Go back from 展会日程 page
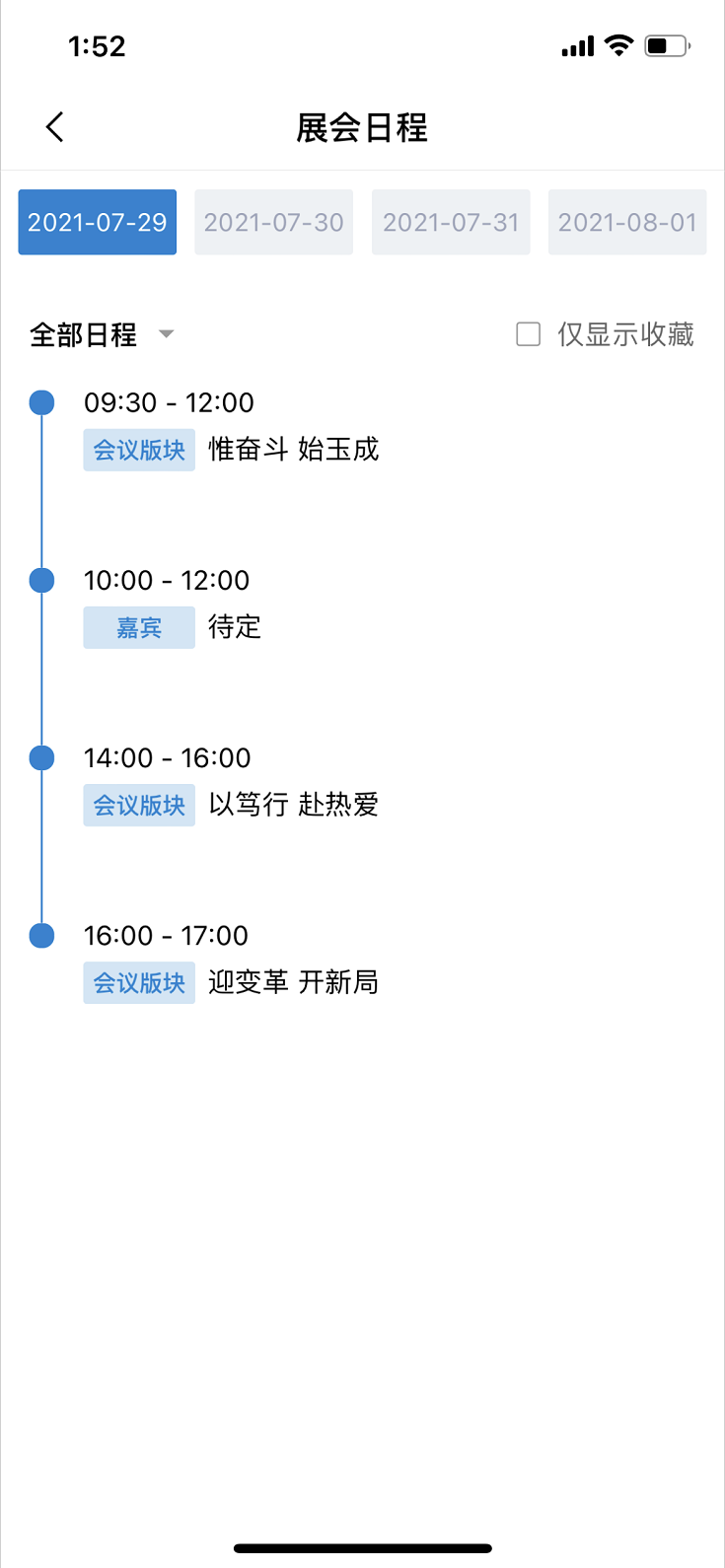Screen dimensions: 725x1568 pyautogui.click(x=55, y=127)
